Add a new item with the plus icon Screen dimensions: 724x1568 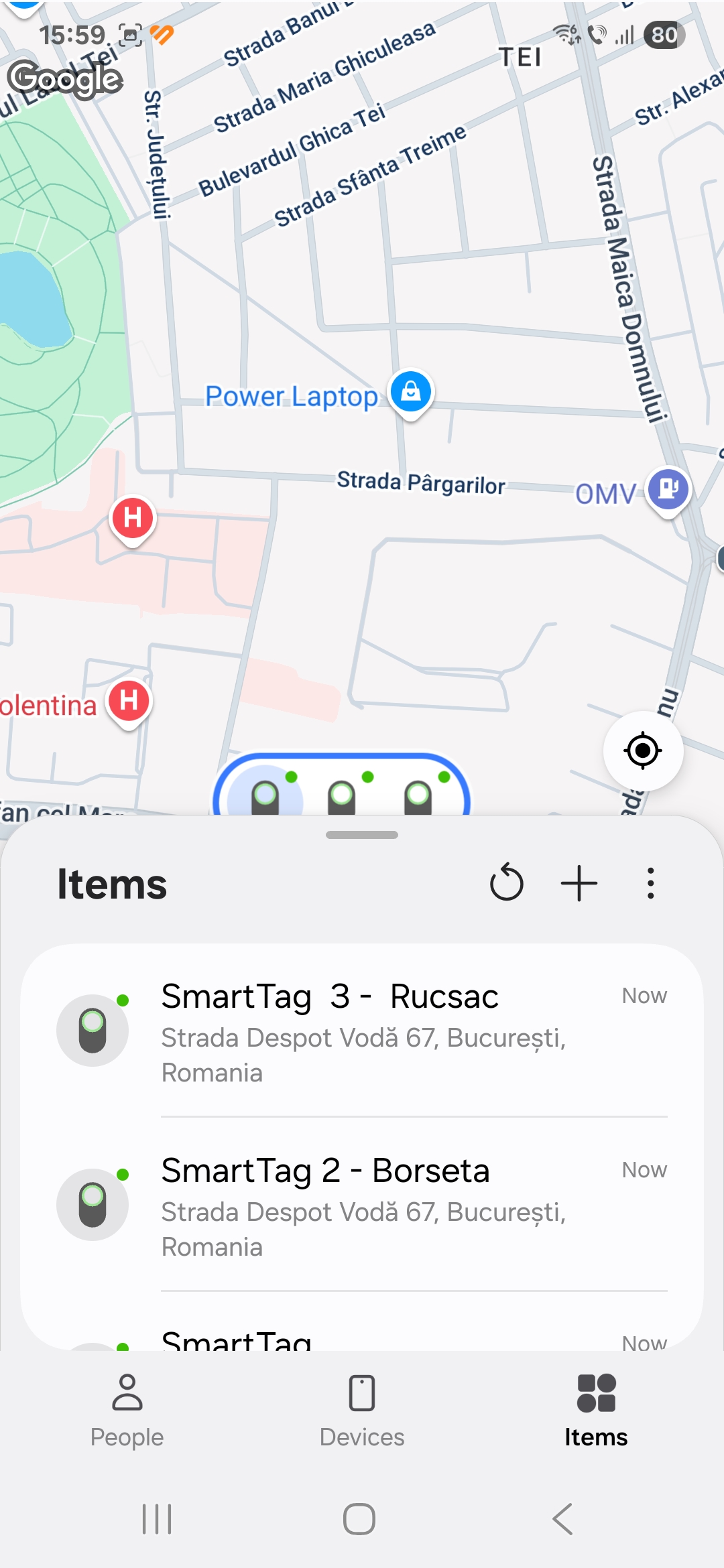pos(579,883)
